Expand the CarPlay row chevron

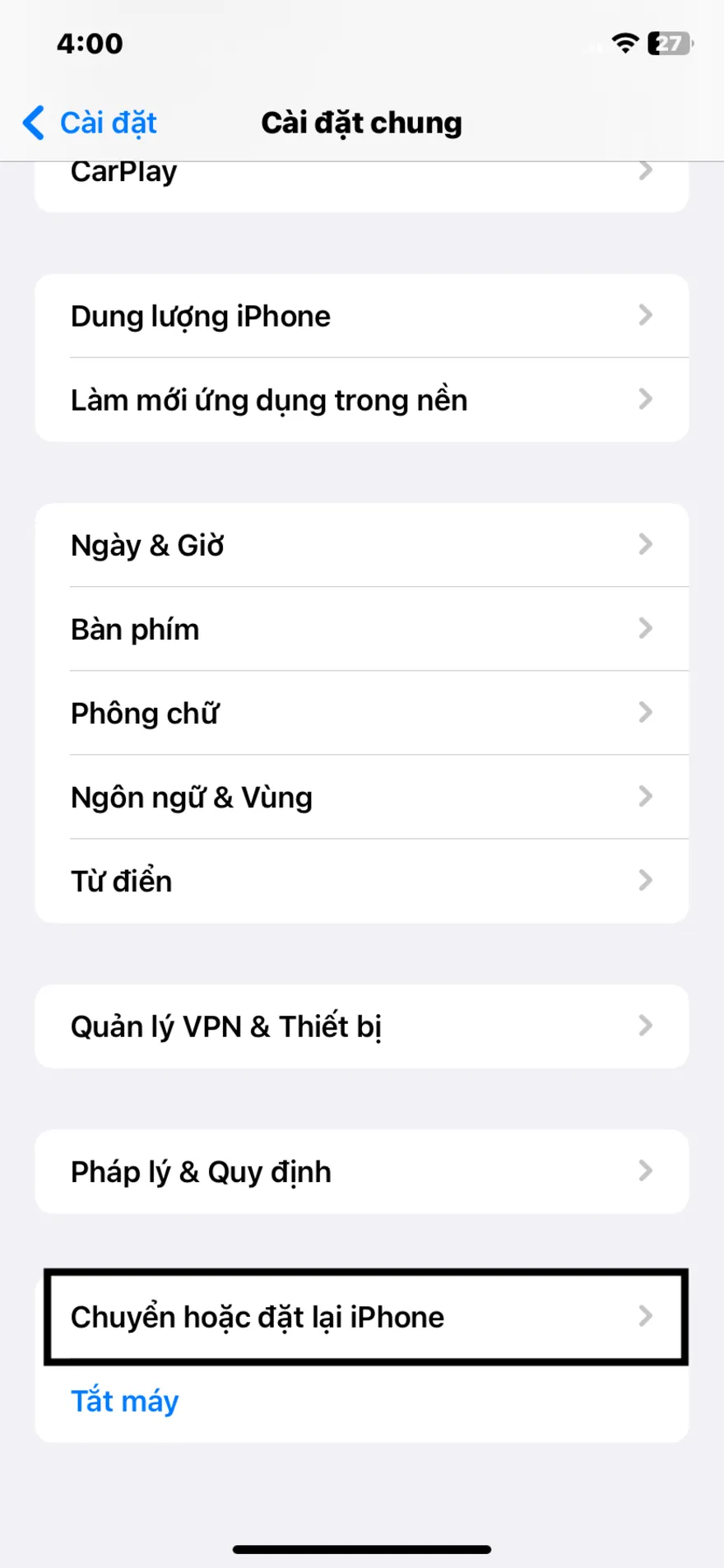[647, 170]
